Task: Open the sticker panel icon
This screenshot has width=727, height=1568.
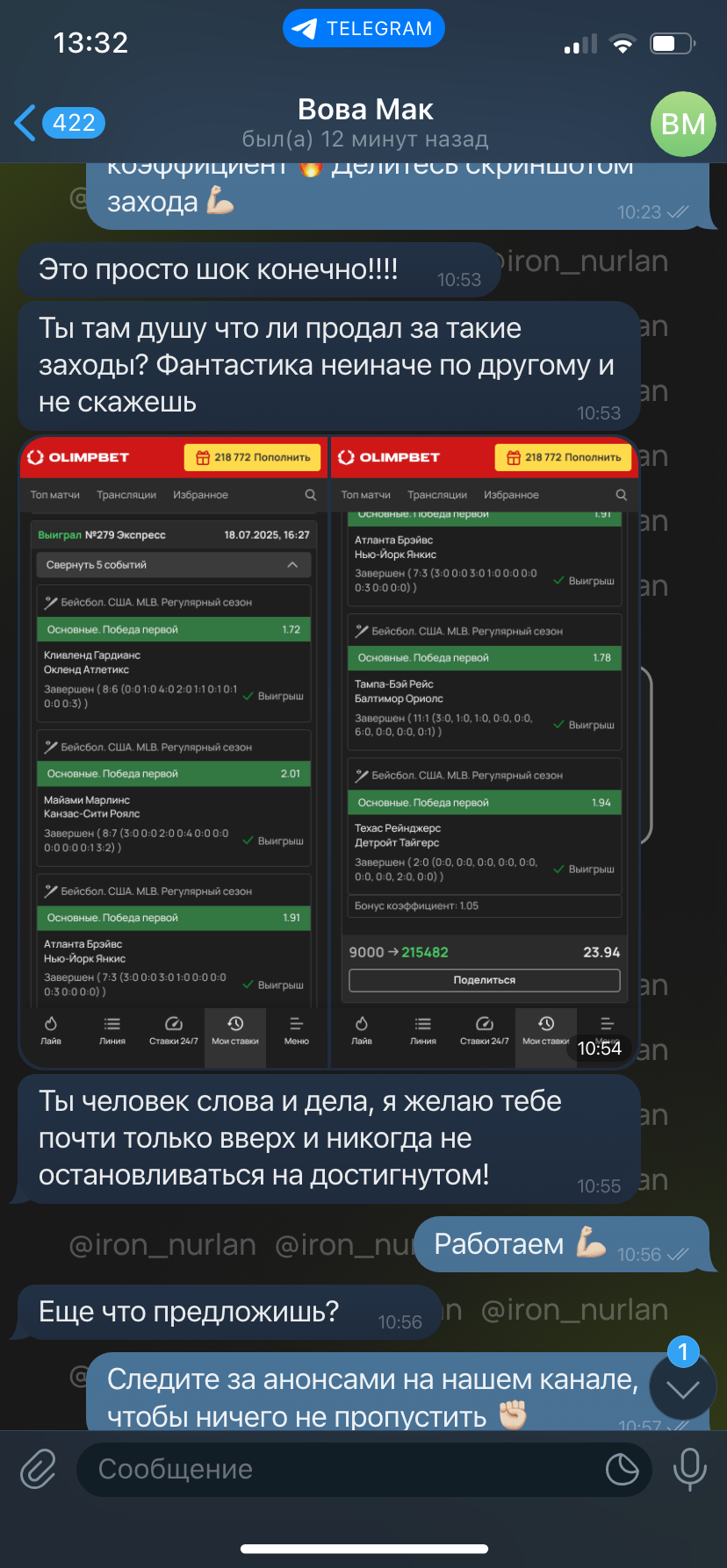Action: (623, 1469)
